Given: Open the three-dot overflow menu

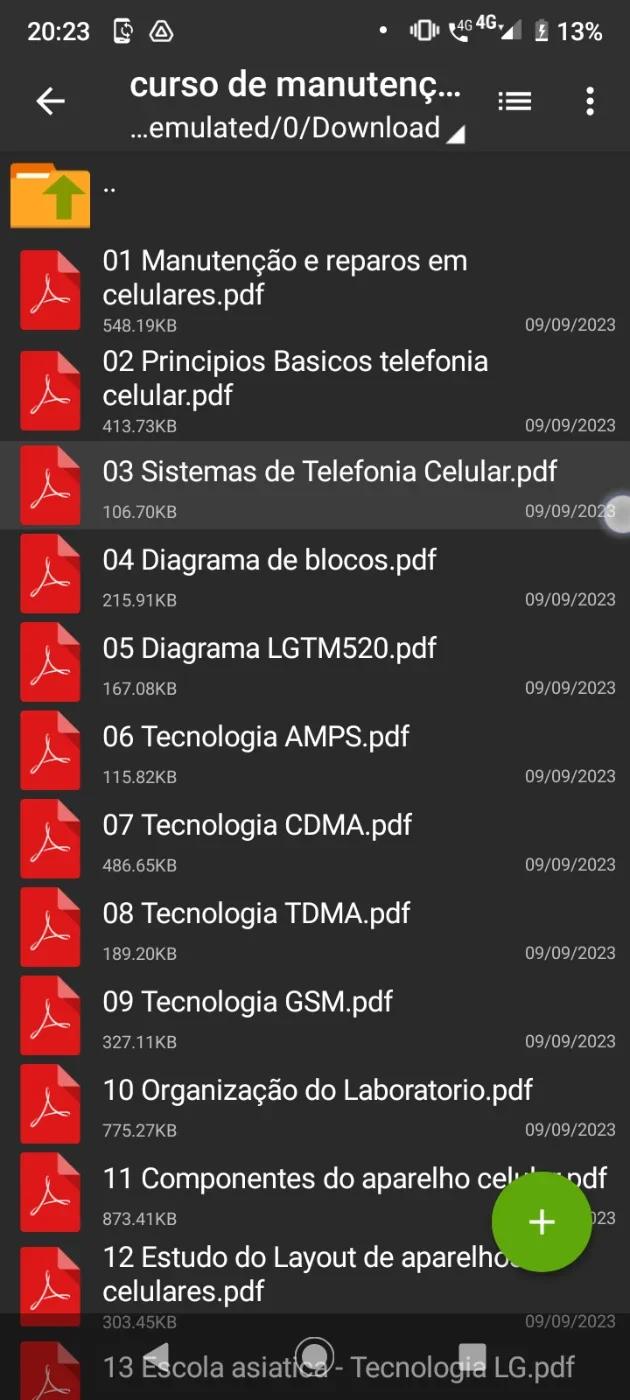Looking at the screenshot, I should point(590,101).
